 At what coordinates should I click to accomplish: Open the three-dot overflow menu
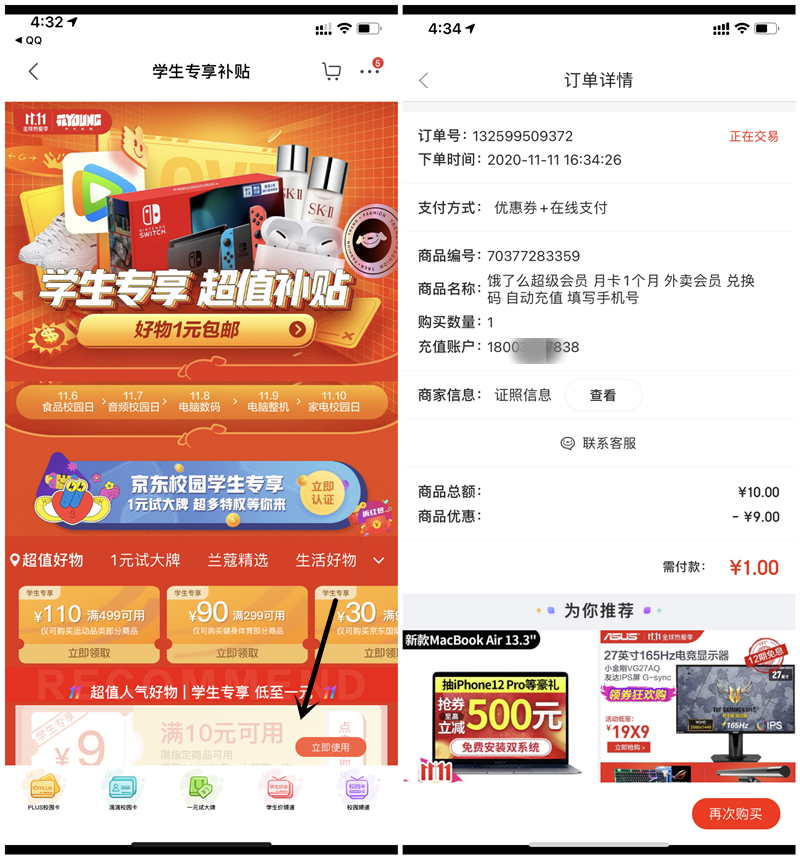371,72
